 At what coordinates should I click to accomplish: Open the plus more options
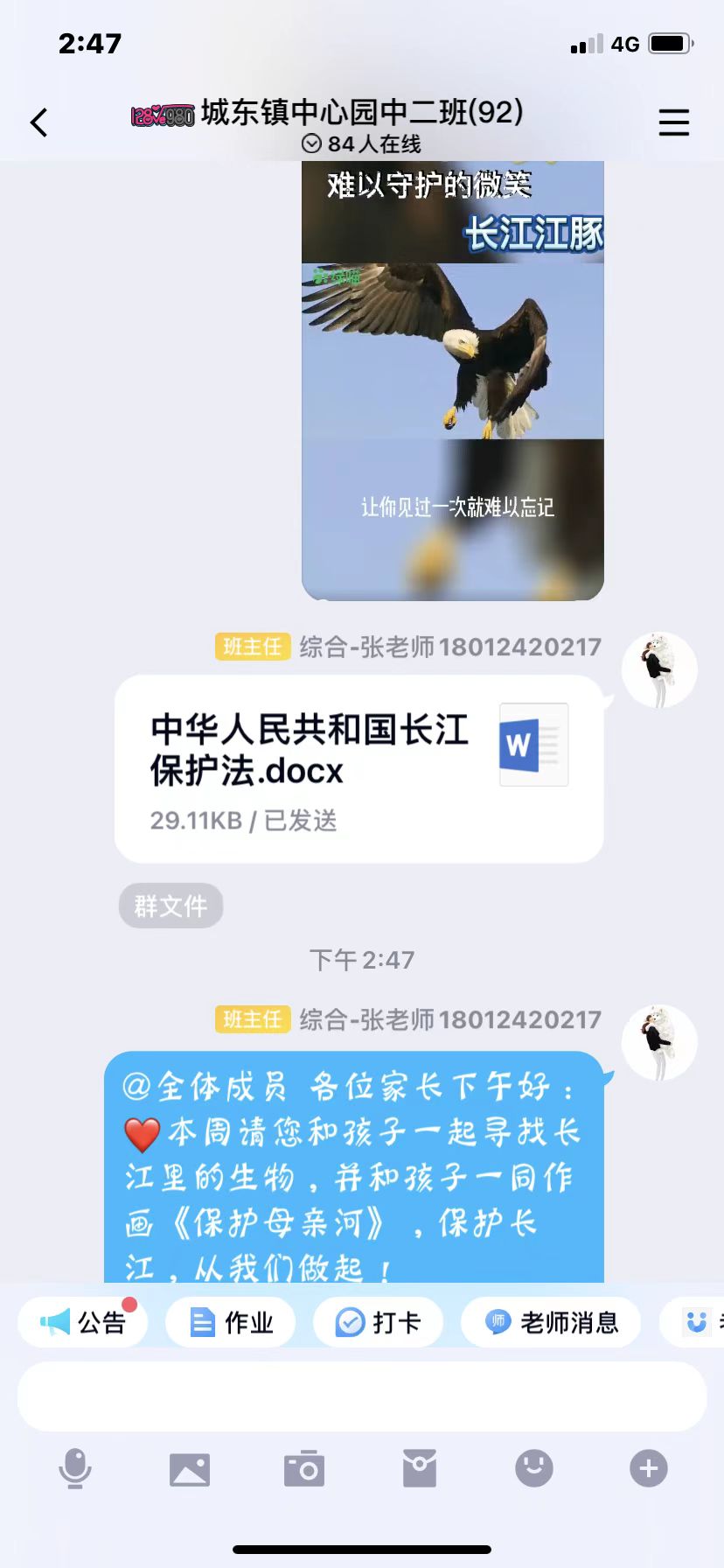(x=649, y=1468)
